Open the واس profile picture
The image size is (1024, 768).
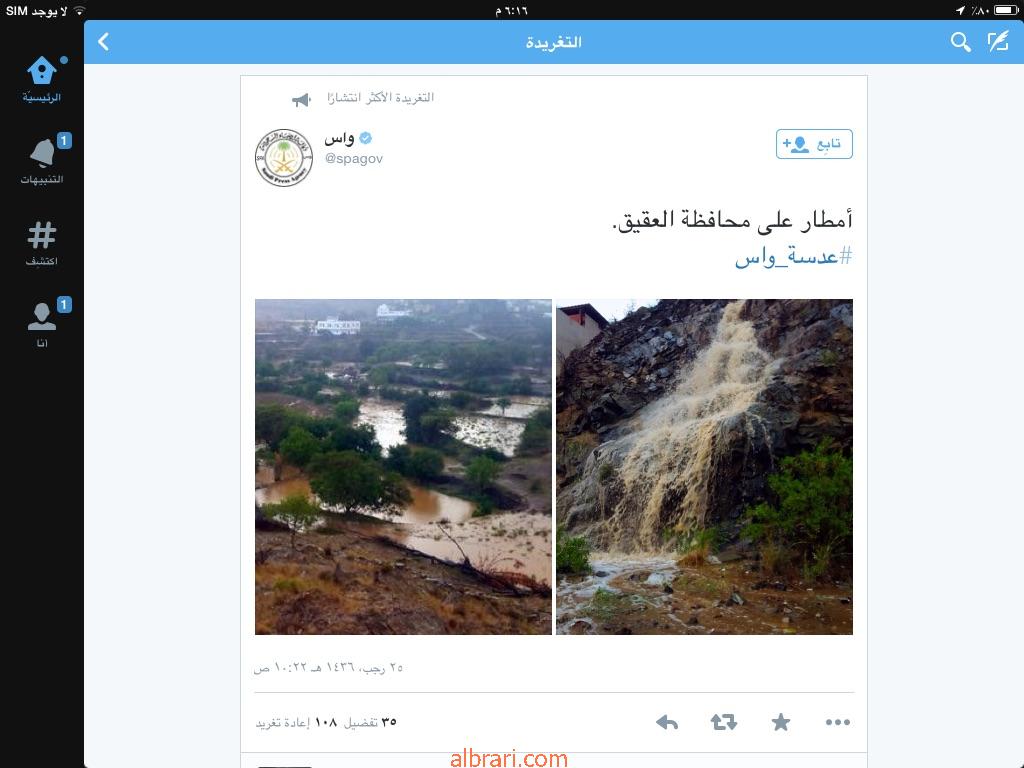pos(284,157)
